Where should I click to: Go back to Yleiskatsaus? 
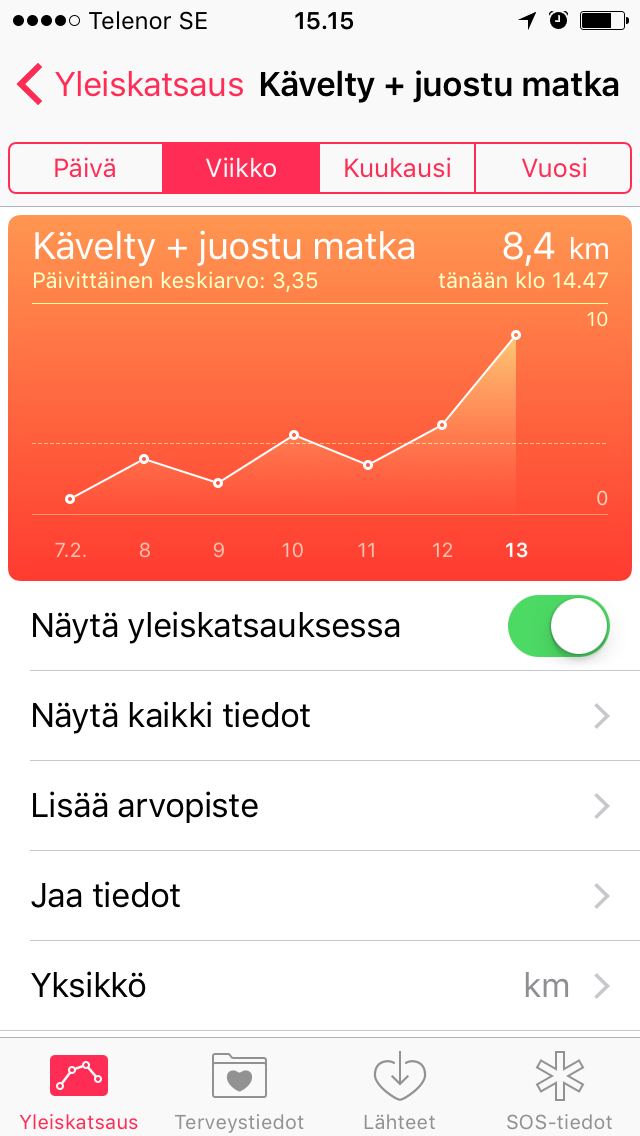click(x=130, y=85)
